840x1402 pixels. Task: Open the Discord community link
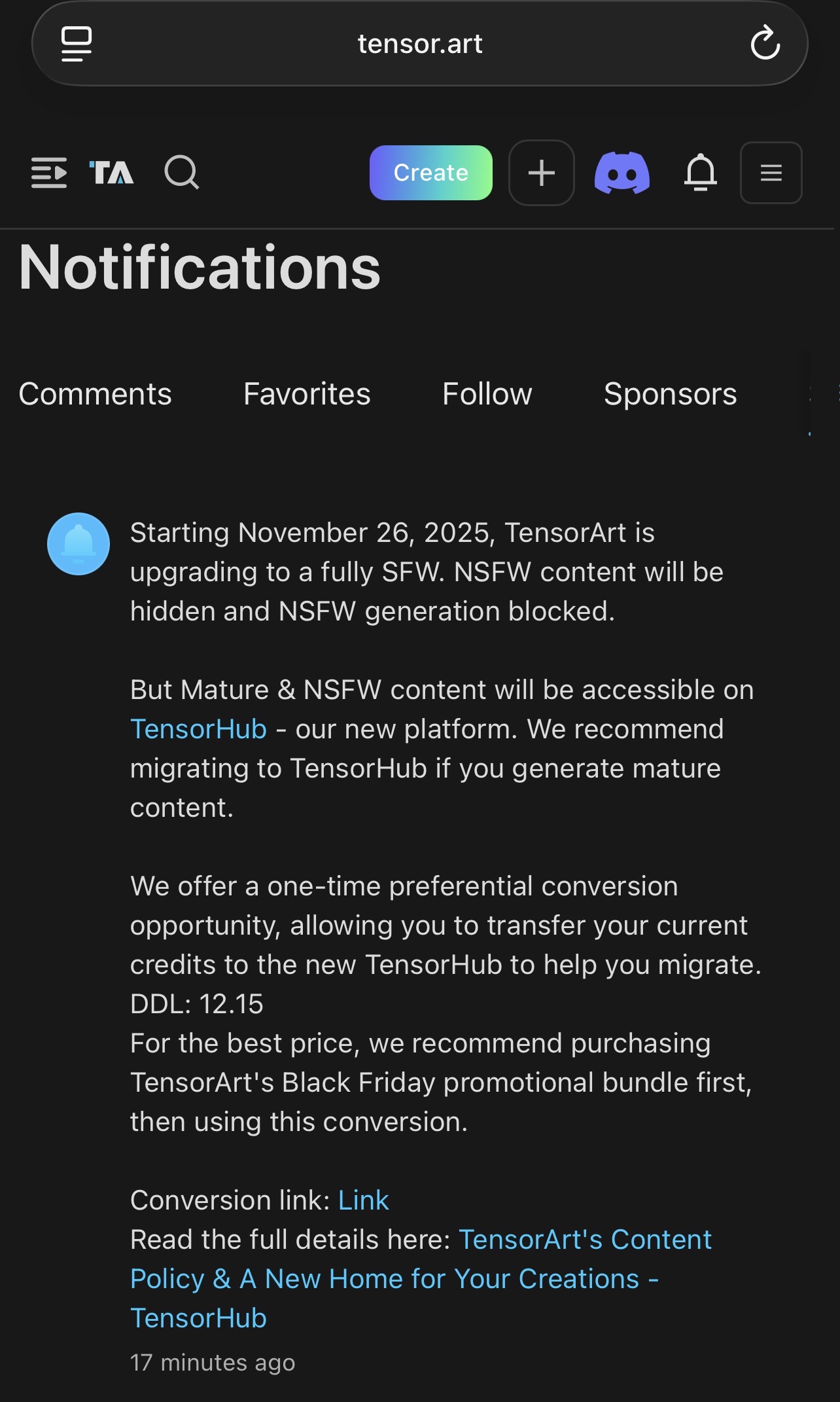pyautogui.click(x=621, y=173)
